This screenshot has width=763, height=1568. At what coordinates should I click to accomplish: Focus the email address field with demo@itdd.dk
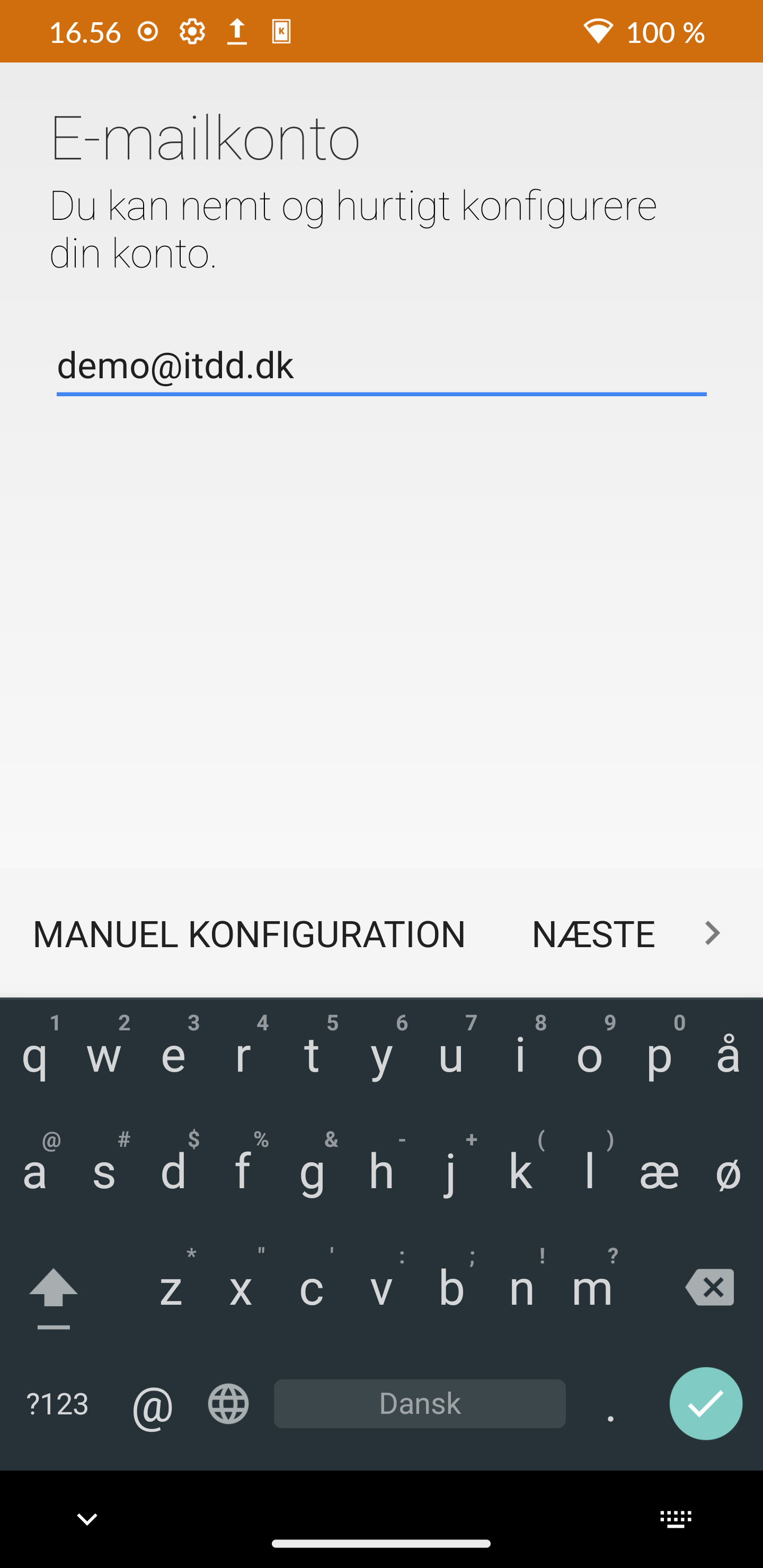(x=381, y=367)
